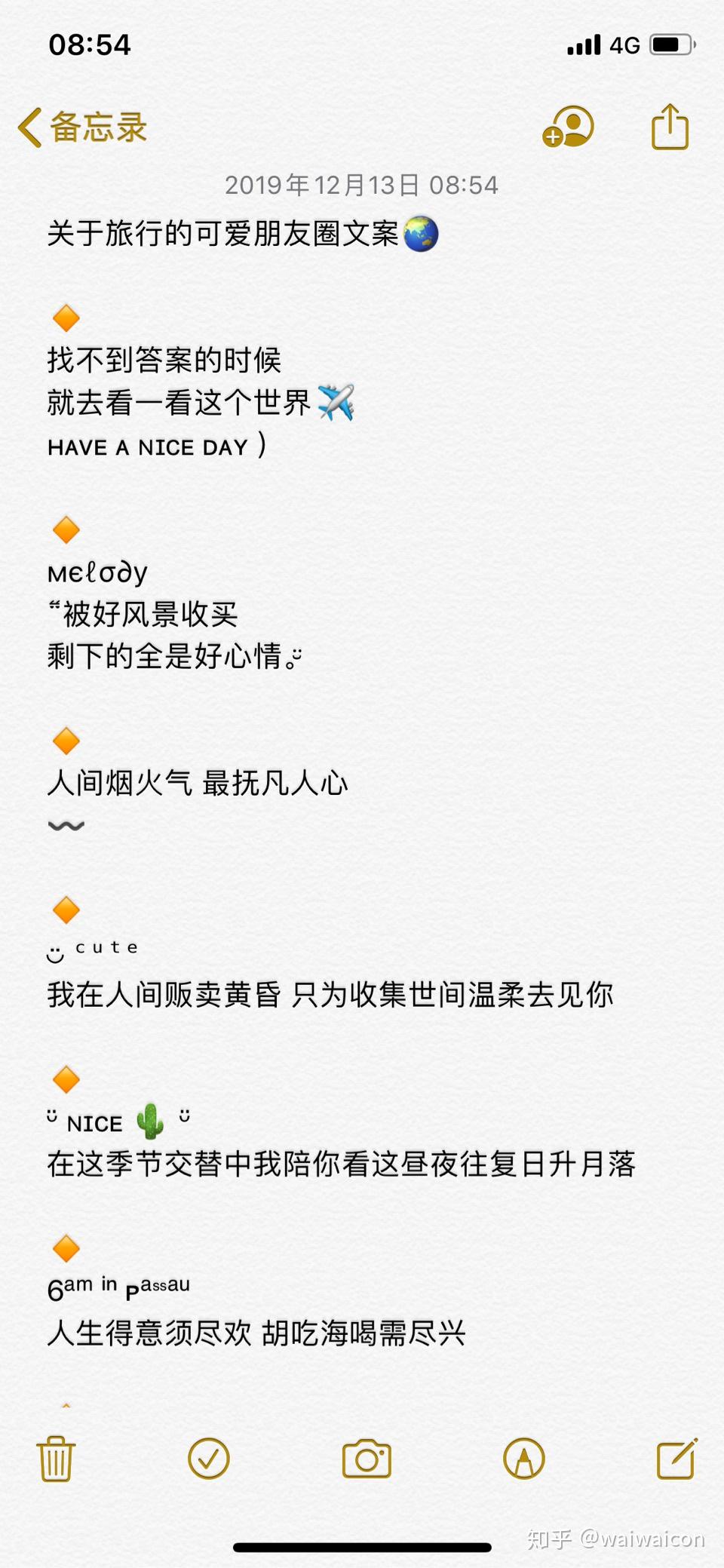The height and width of the screenshot is (1568, 724).
Task: Open the markup pen tool
Action: pyautogui.click(x=524, y=1459)
